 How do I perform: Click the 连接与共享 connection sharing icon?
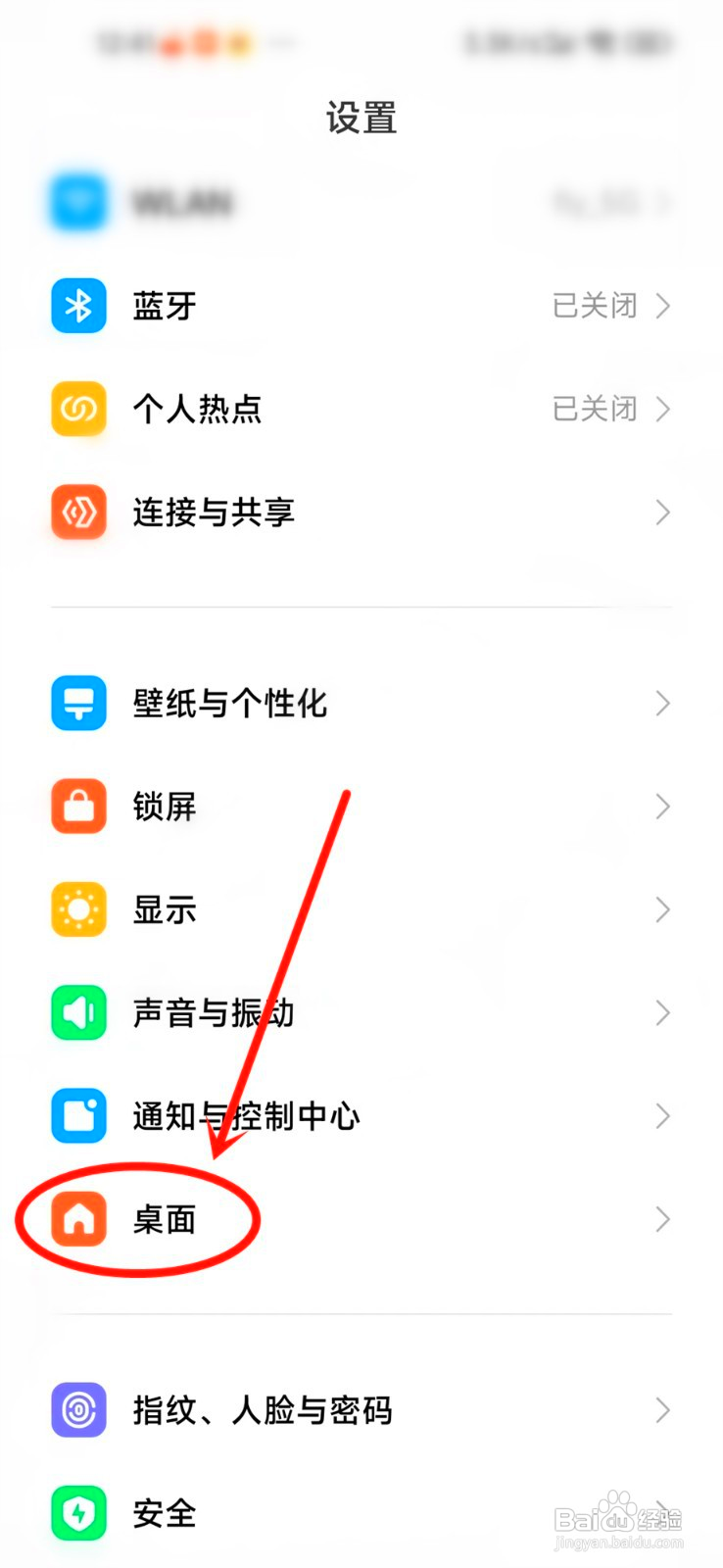tap(78, 513)
